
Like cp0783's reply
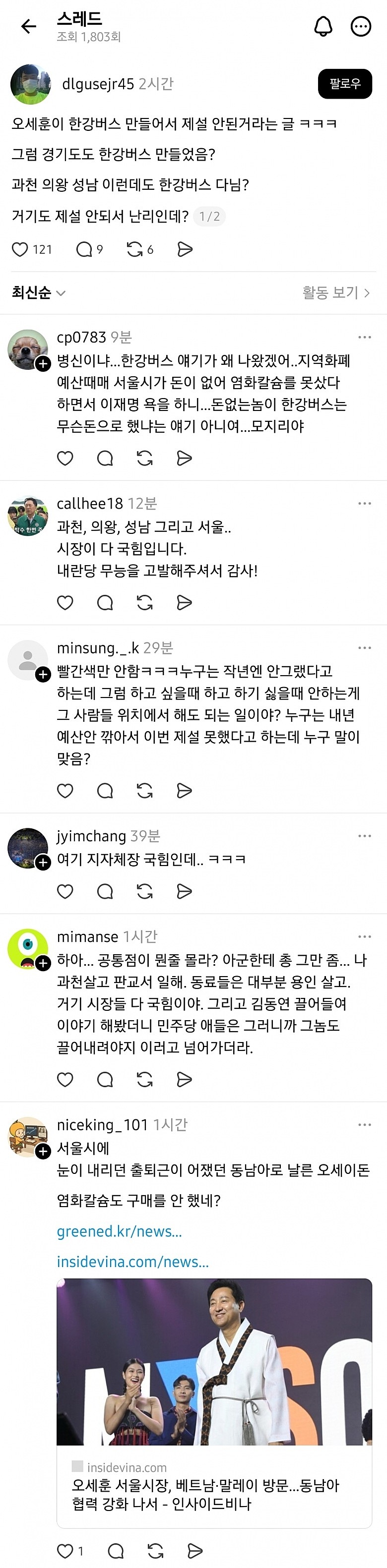click(65, 458)
